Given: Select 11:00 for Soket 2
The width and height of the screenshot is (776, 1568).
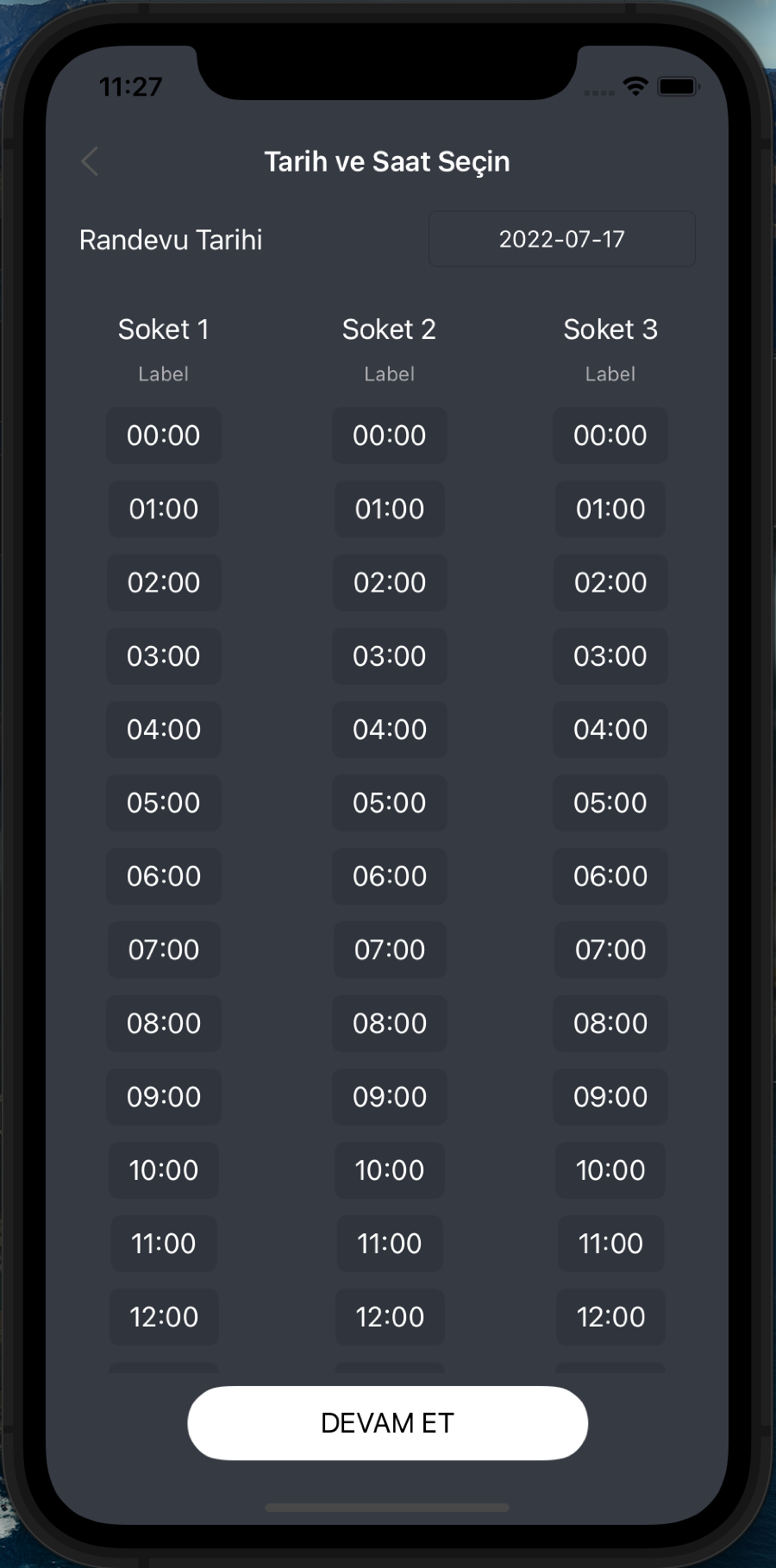Looking at the screenshot, I should [x=390, y=1244].
